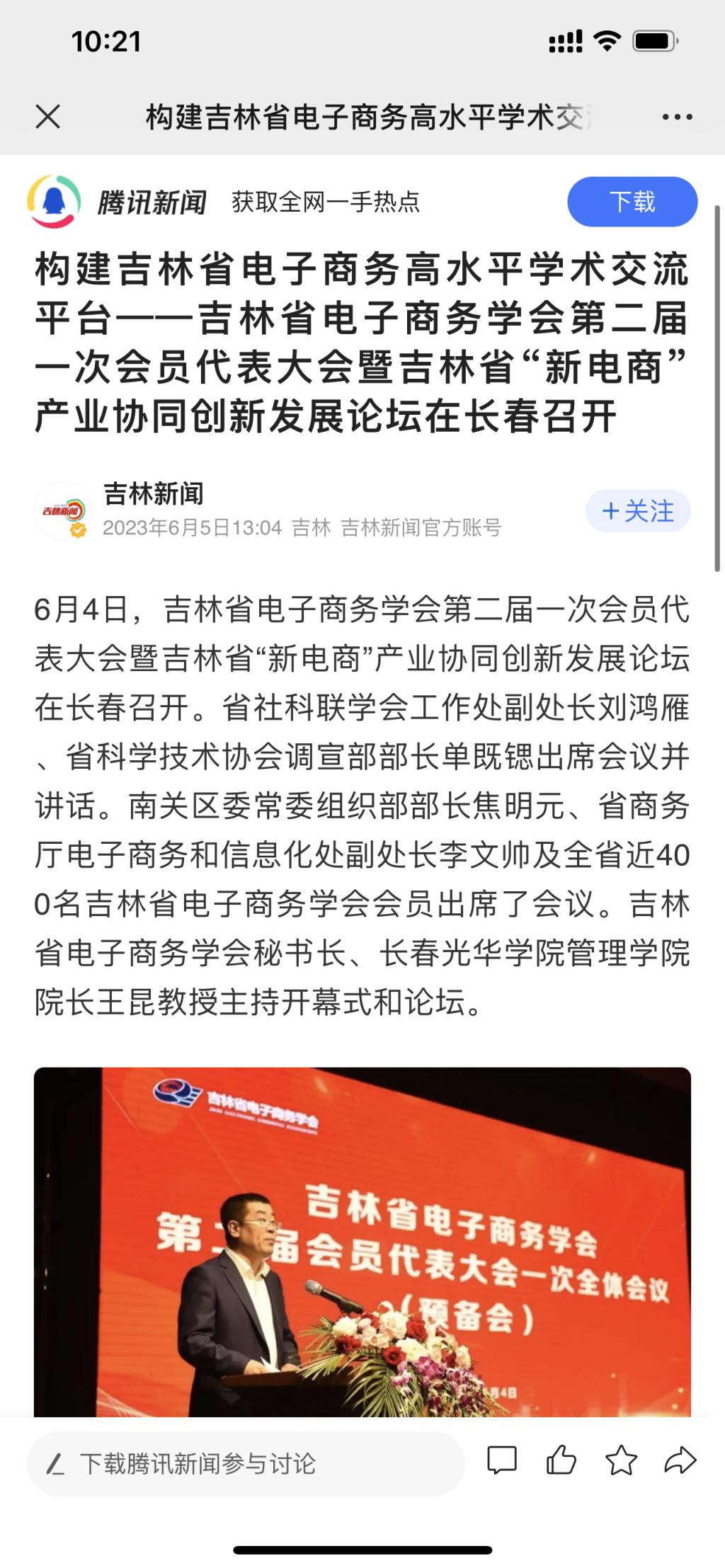Open the speaker photo in the article
The image size is (725, 1568).
(x=362, y=1241)
